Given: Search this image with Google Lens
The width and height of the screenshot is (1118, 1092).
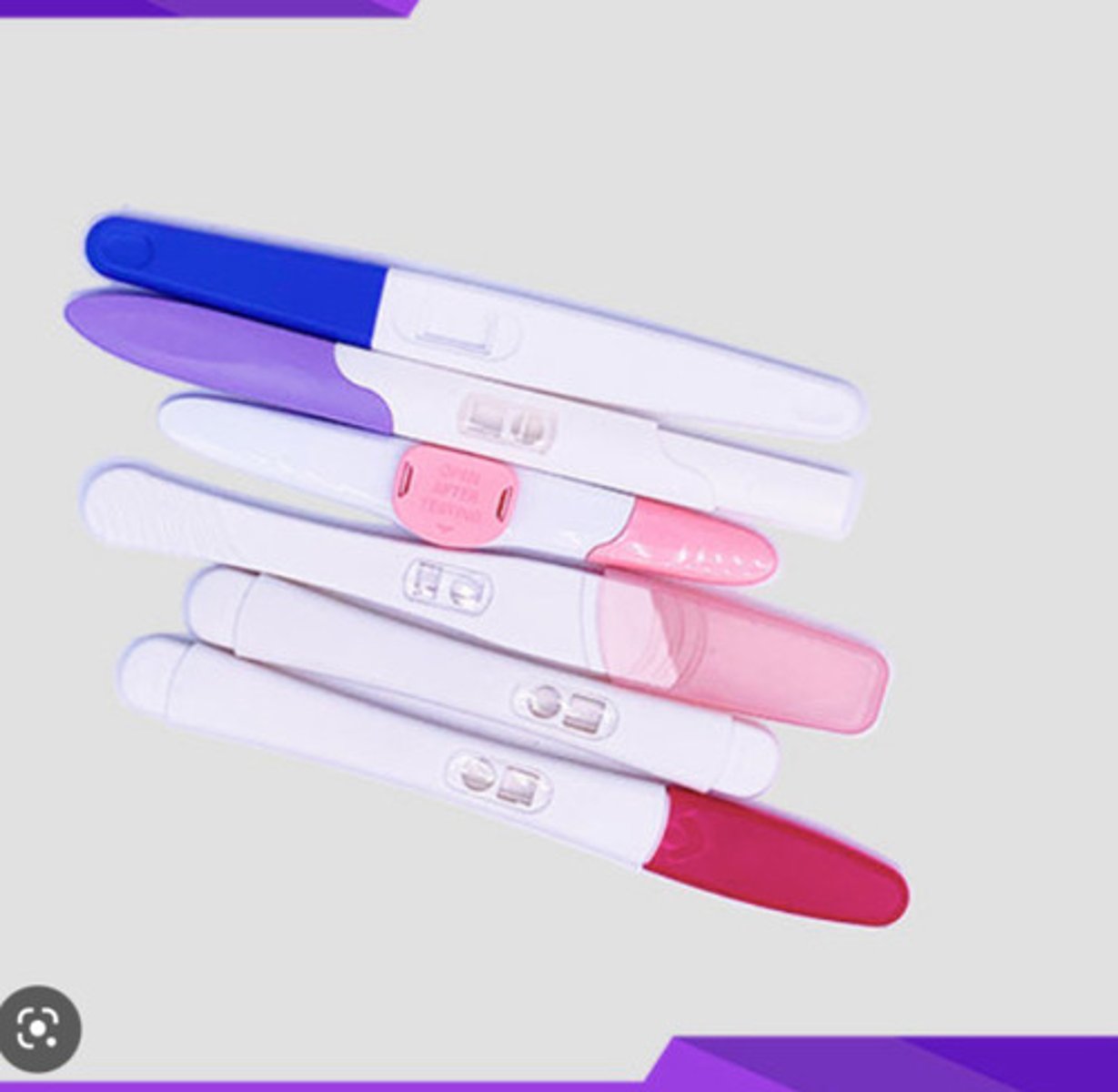Looking at the screenshot, I should (x=38, y=1028).
